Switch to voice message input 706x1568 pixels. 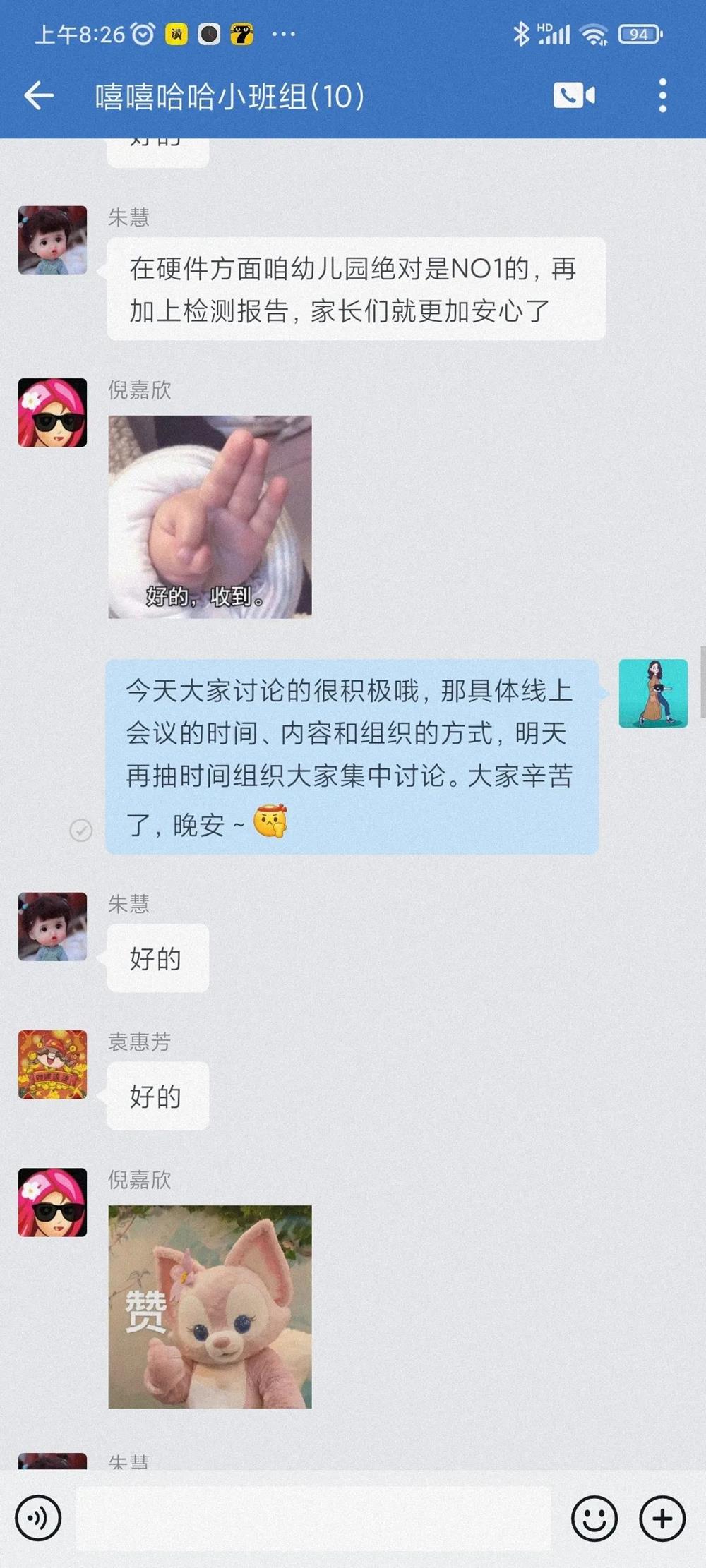[38, 1518]
